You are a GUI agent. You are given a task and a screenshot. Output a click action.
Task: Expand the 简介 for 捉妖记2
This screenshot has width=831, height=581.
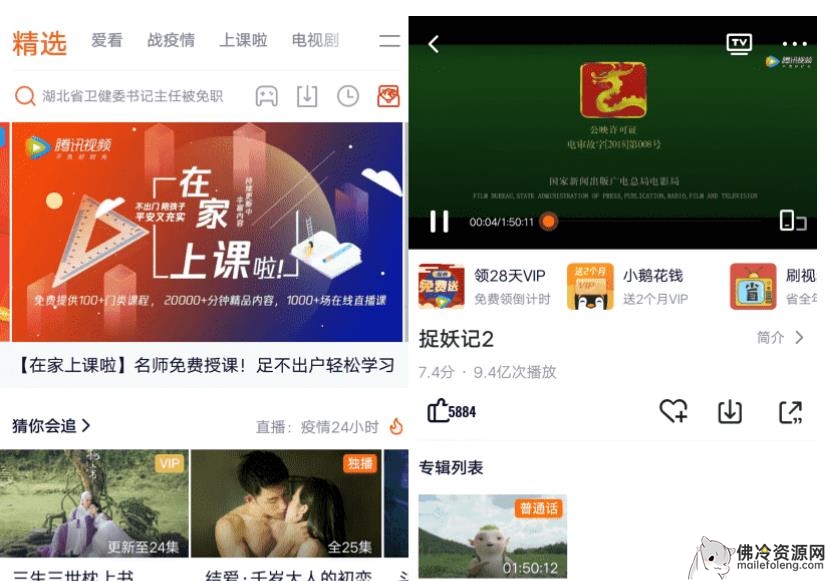[780, 338]
